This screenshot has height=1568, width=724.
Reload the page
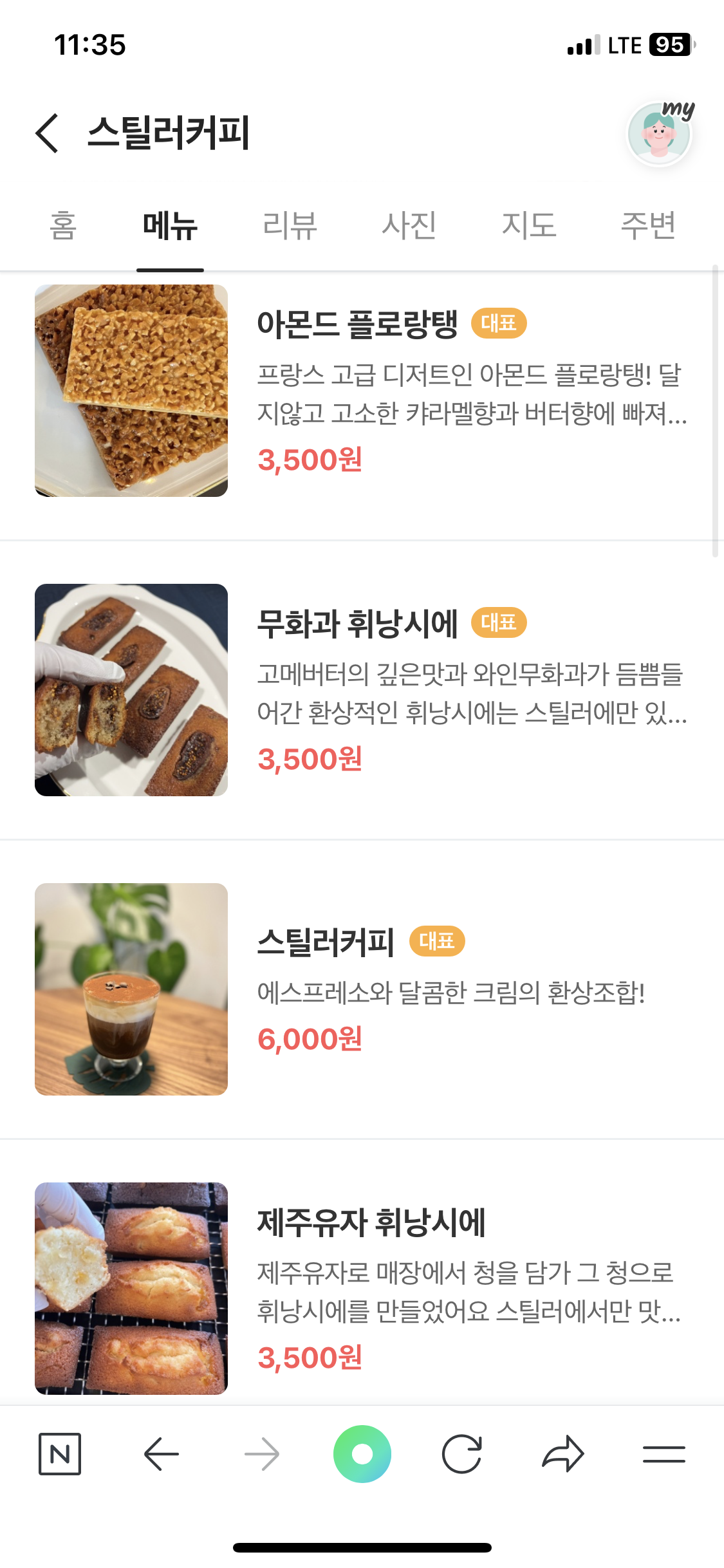462,1454
